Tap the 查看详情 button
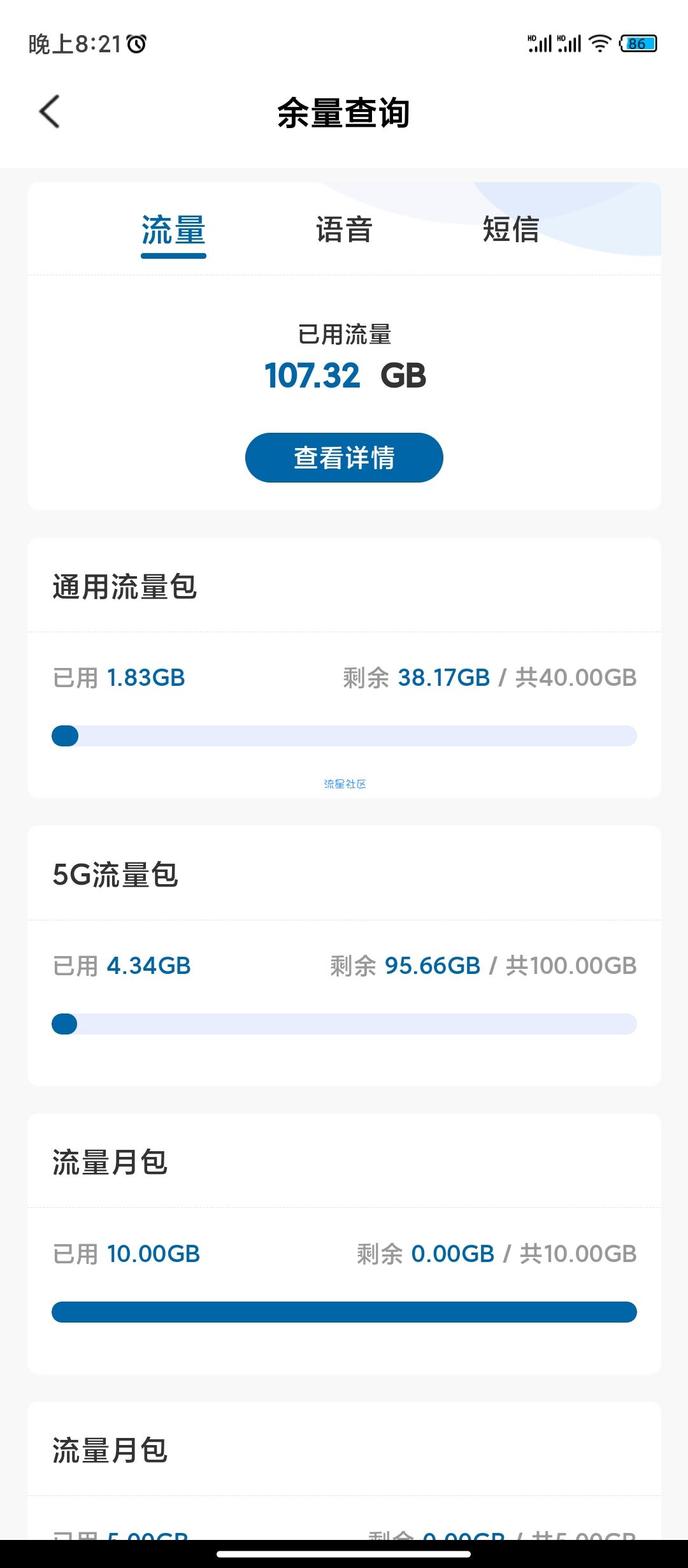Viewport: 688px width, 1568px height. click(344, 458)
